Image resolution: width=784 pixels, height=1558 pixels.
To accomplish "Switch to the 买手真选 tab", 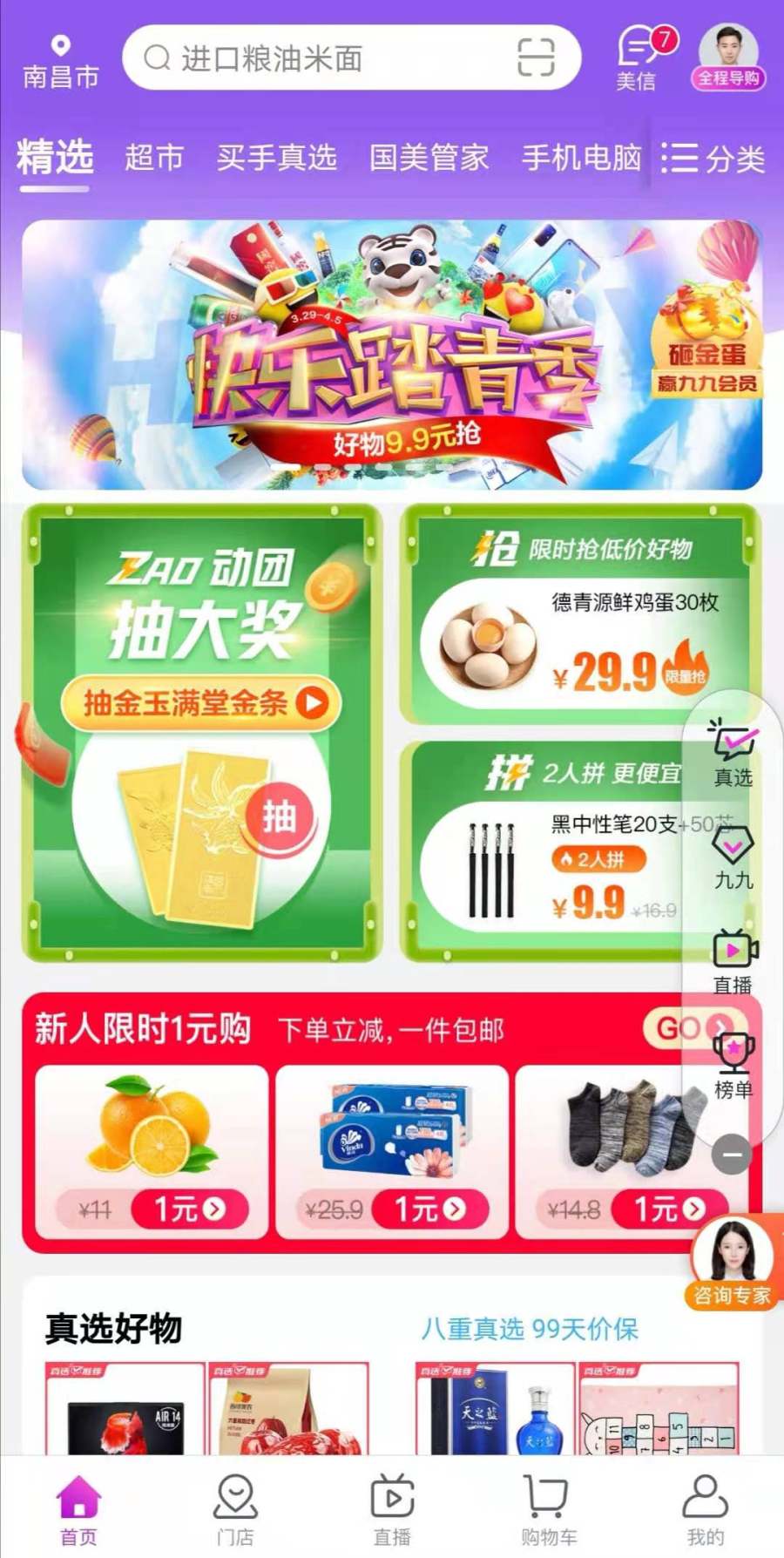I will tap(276, 158).
